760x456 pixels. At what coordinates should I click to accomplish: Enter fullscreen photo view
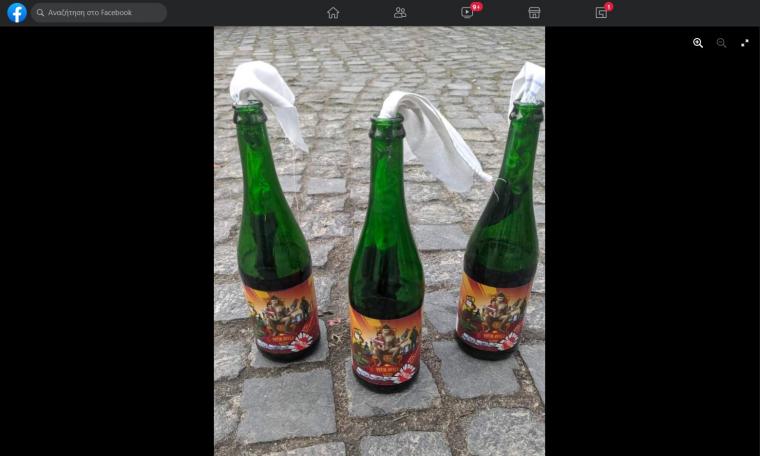click(x=745, y=43)
